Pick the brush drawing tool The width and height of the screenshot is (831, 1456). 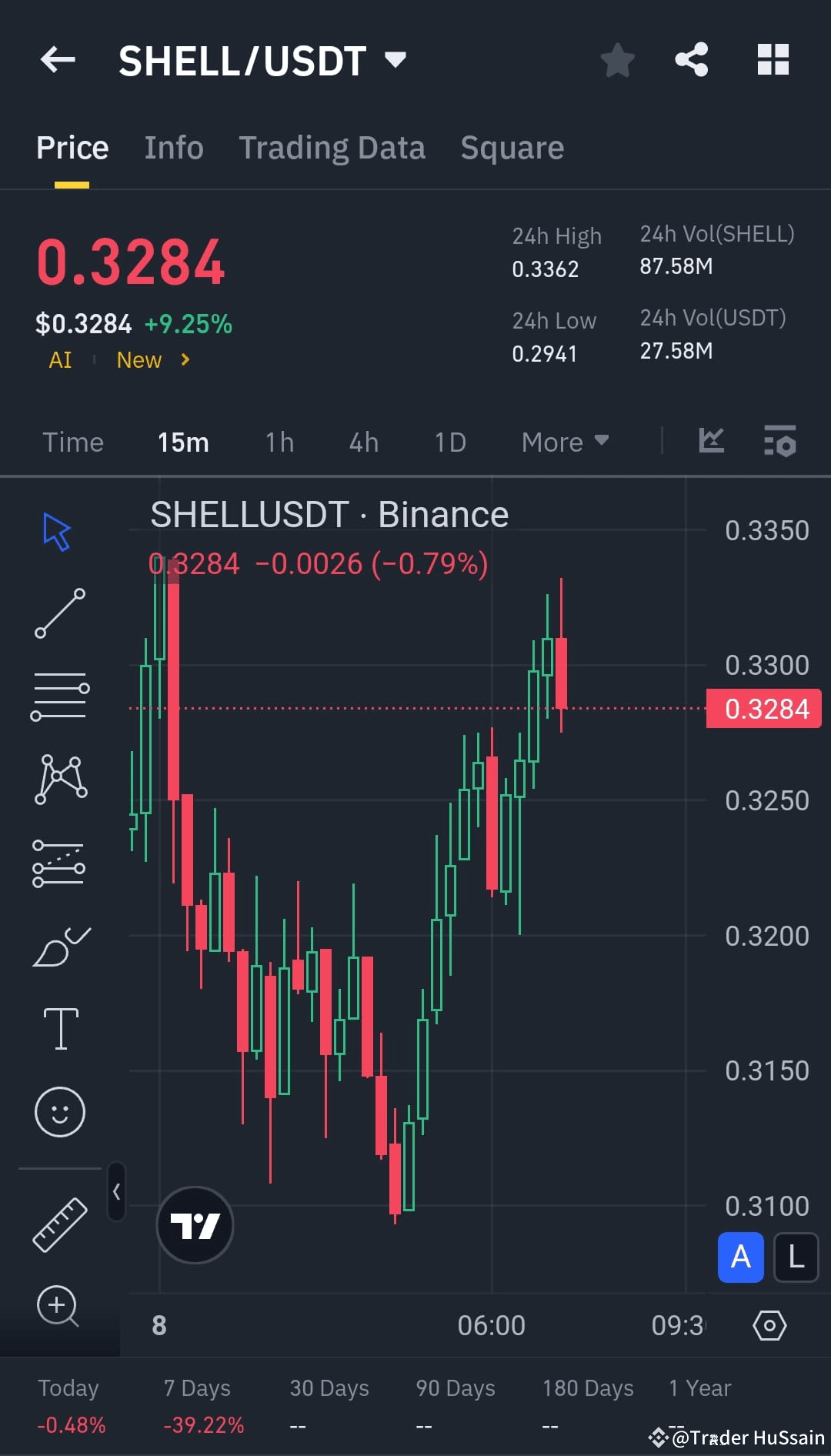pos(60,945)
